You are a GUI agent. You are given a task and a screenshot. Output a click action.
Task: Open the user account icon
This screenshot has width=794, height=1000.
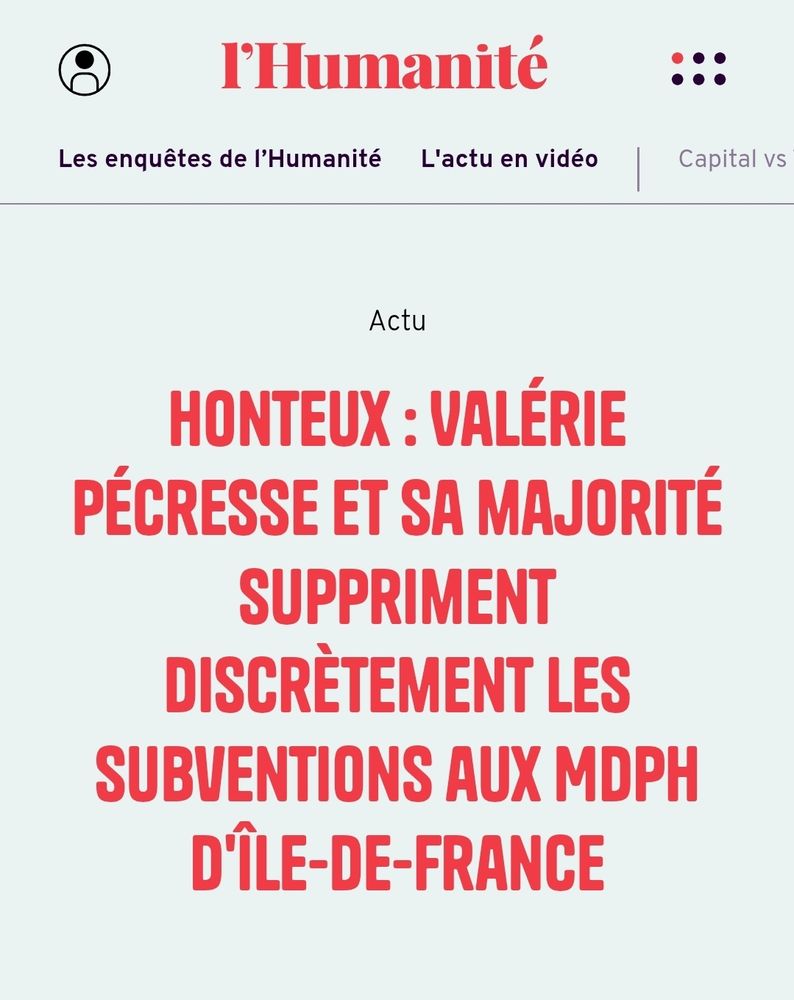[85, 70]
